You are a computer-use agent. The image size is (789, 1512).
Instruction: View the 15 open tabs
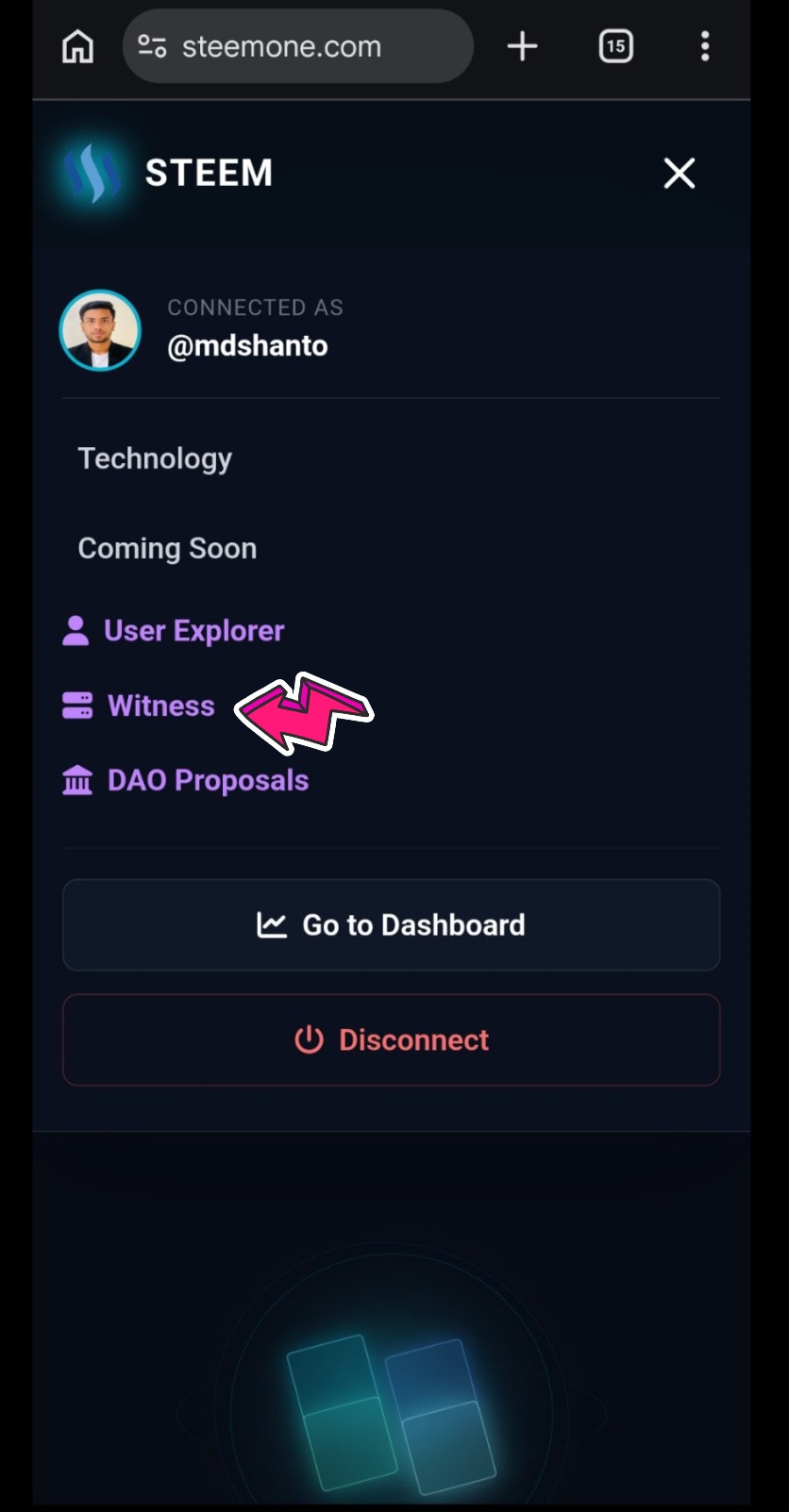(x=615, y=46)
